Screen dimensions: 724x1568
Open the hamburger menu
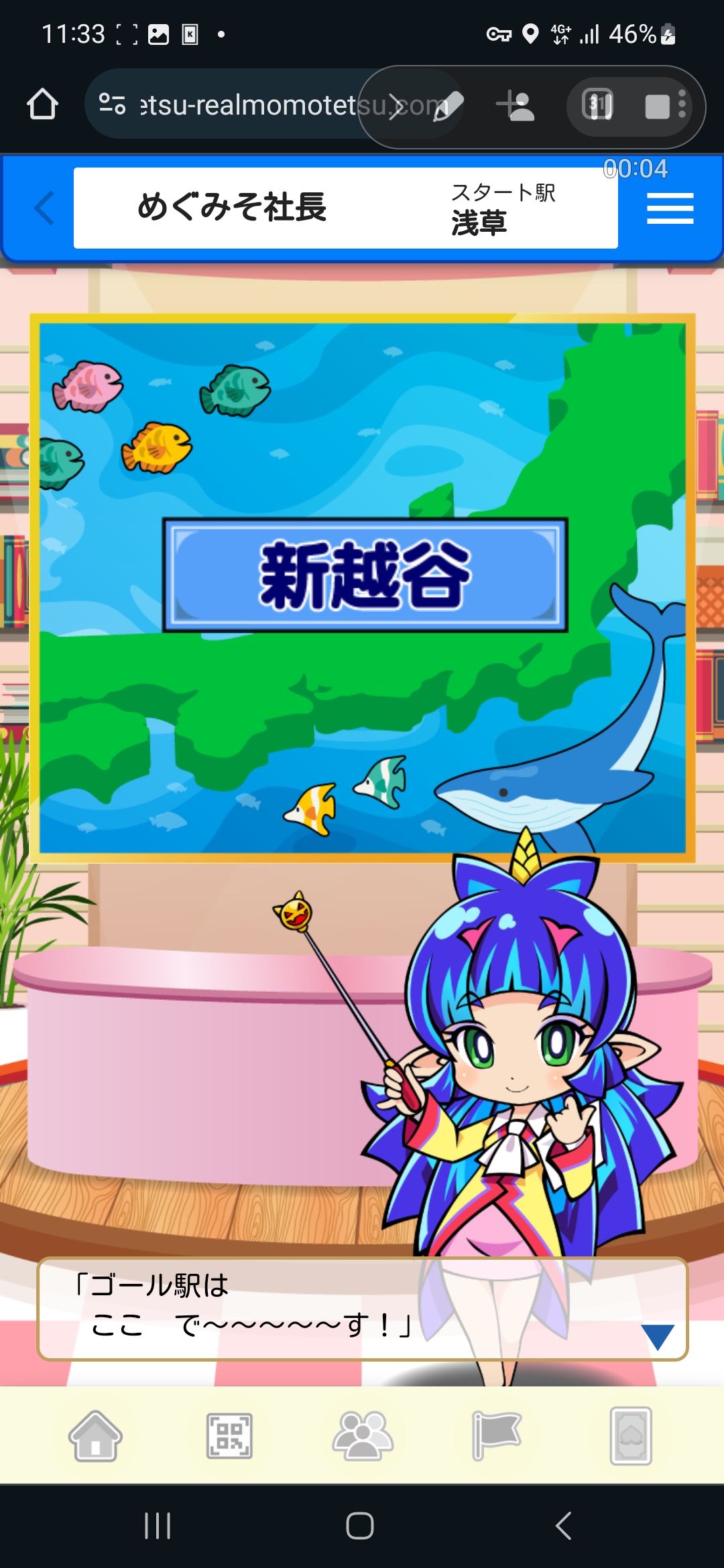point(670,208)
